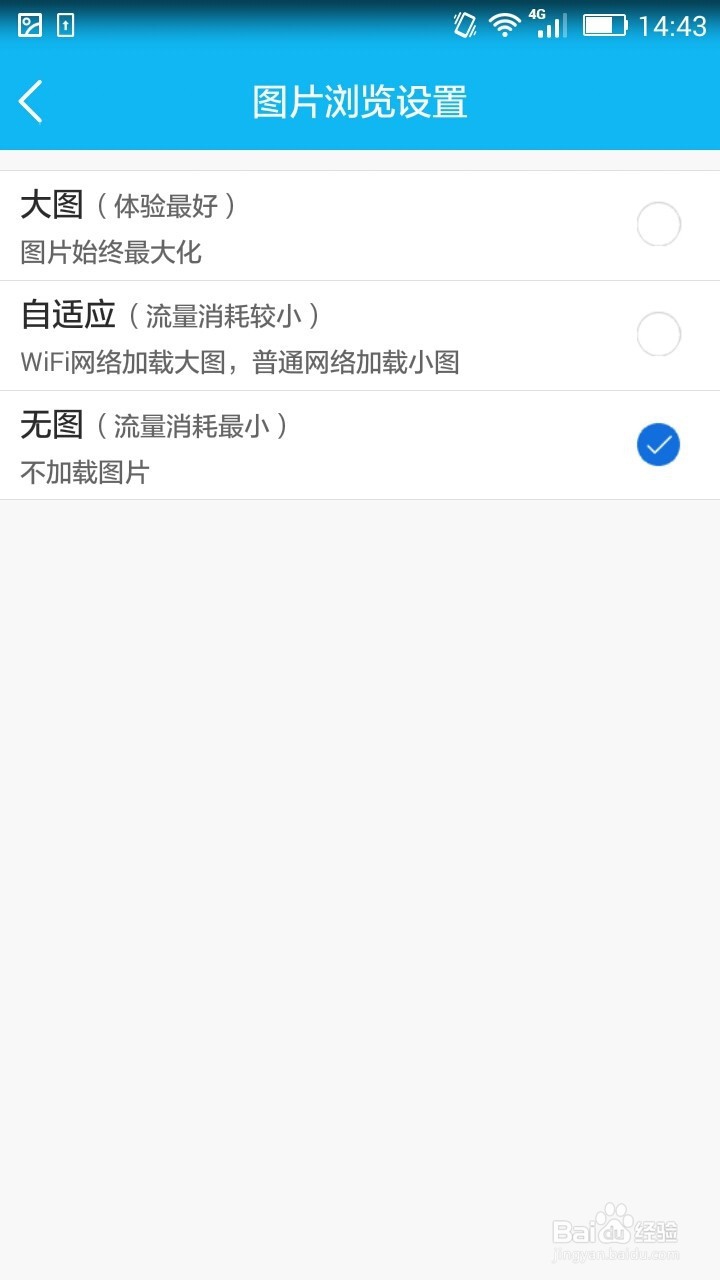Tap the 图片始终最大化 subtitle text
Screen dimensions: 720x1280
(x=112, y=253)
